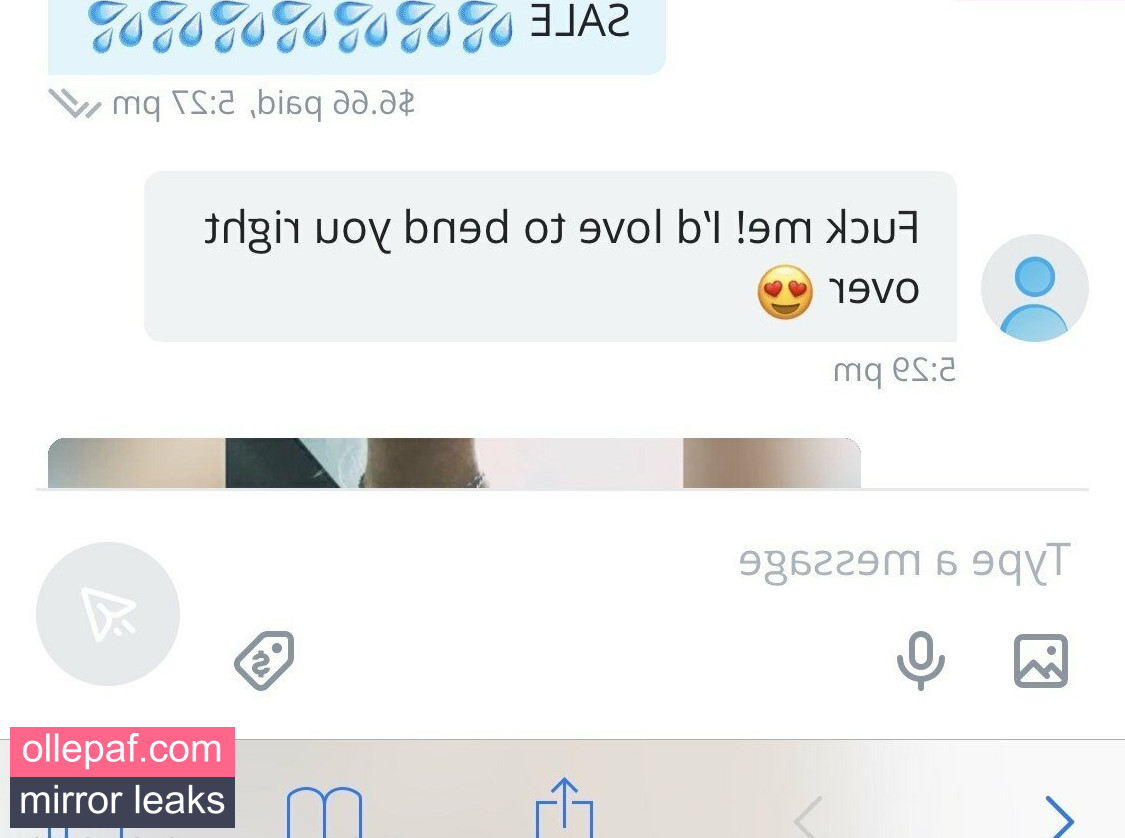The image size is (1125, 838).
Task: Open the browser bookmarks book icon
Action: 324,812
